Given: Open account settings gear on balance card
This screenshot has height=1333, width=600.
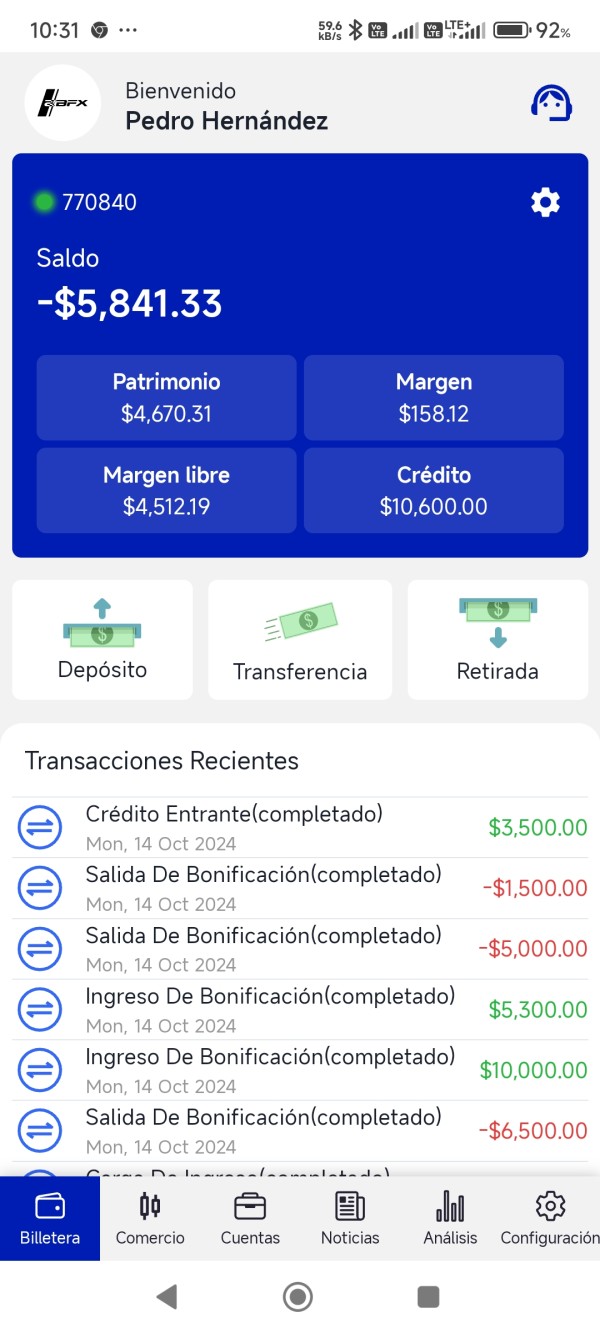Looking at the screenshot, I should point(545,203).
